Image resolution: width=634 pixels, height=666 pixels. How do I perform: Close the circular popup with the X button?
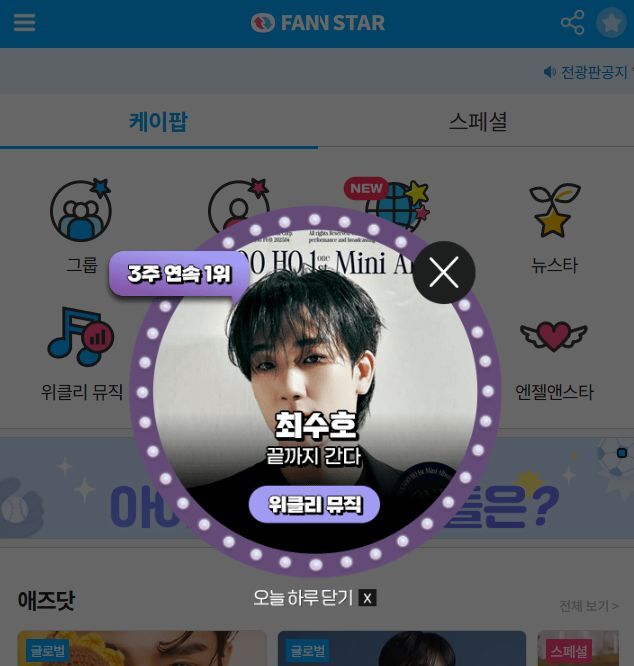click(x=444, y=272)
